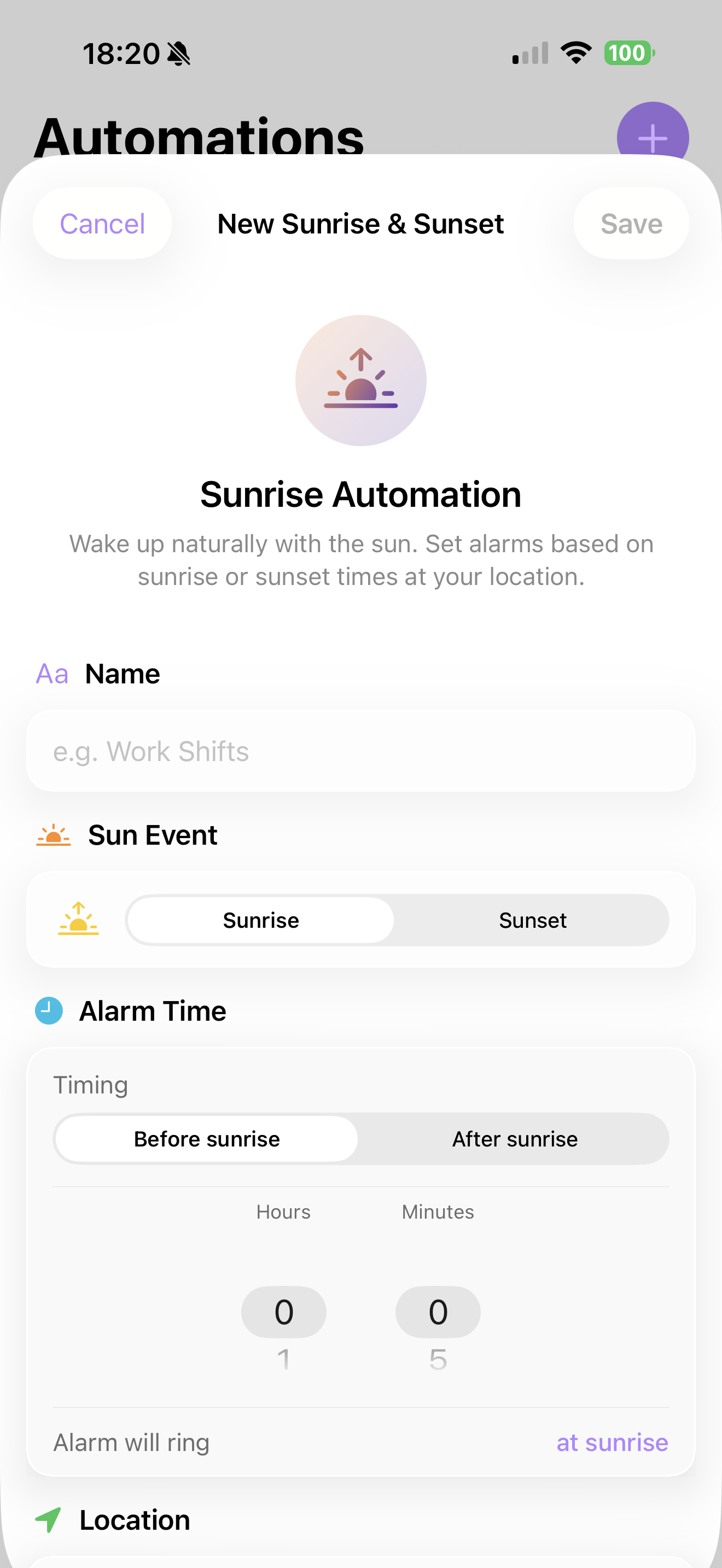Click the Aa icon beside Name
Viewport: 722px width, 1568px height.
click(x=52, y=673)
